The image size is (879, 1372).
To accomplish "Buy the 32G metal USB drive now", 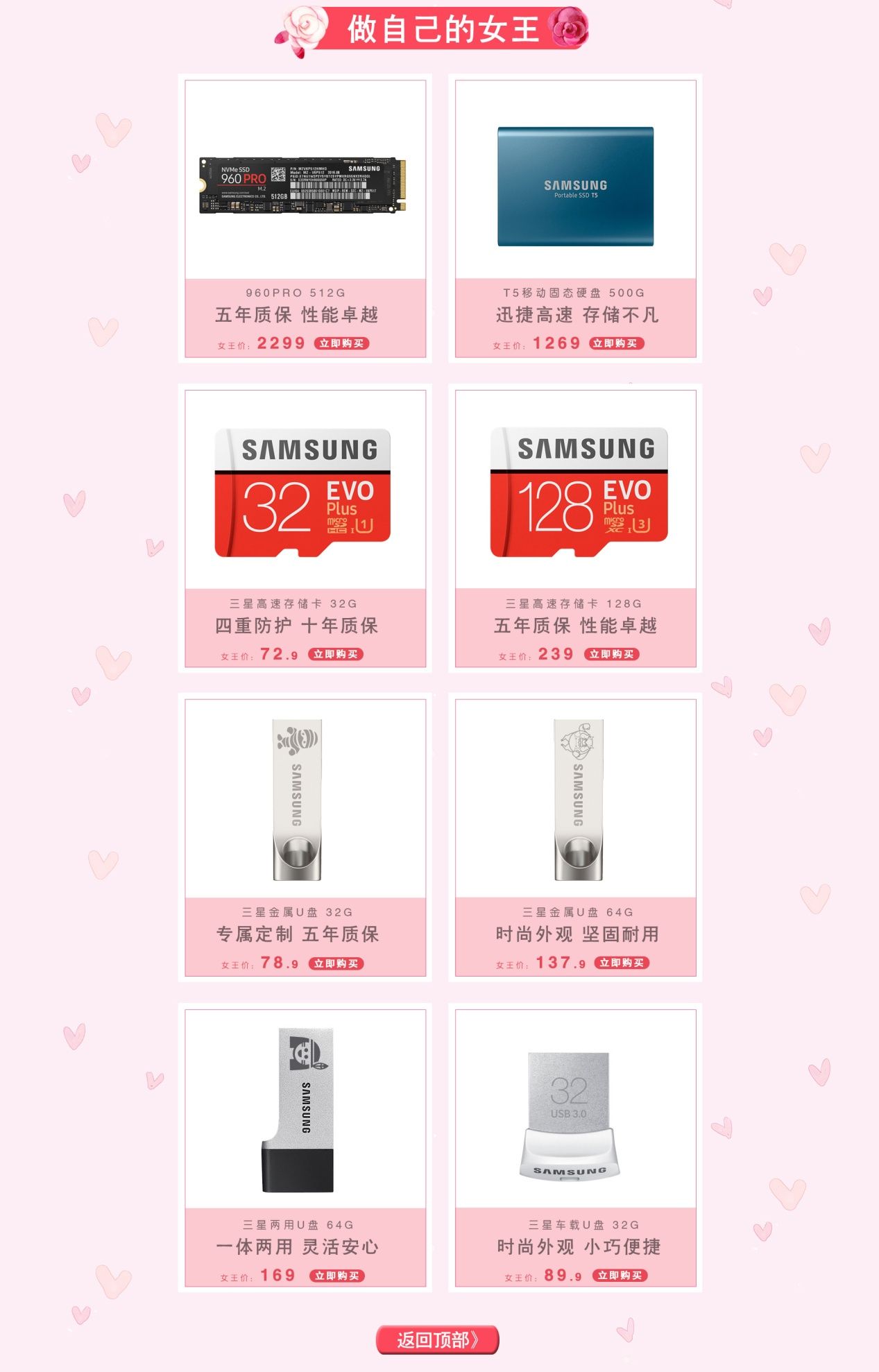I will click(336, 963).
